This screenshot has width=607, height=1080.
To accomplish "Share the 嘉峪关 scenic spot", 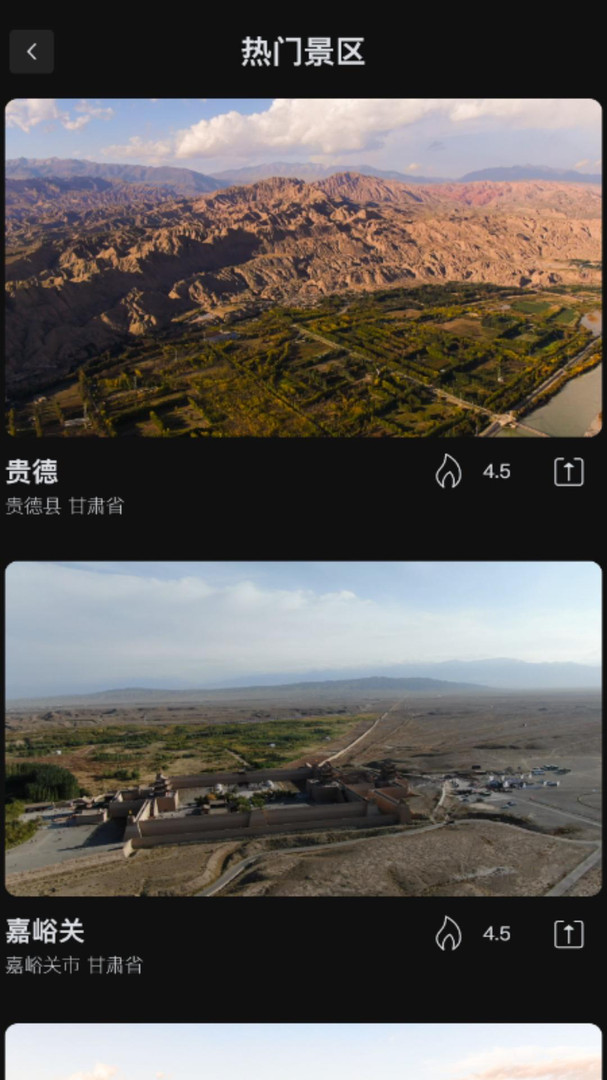I will coord(568,934).
